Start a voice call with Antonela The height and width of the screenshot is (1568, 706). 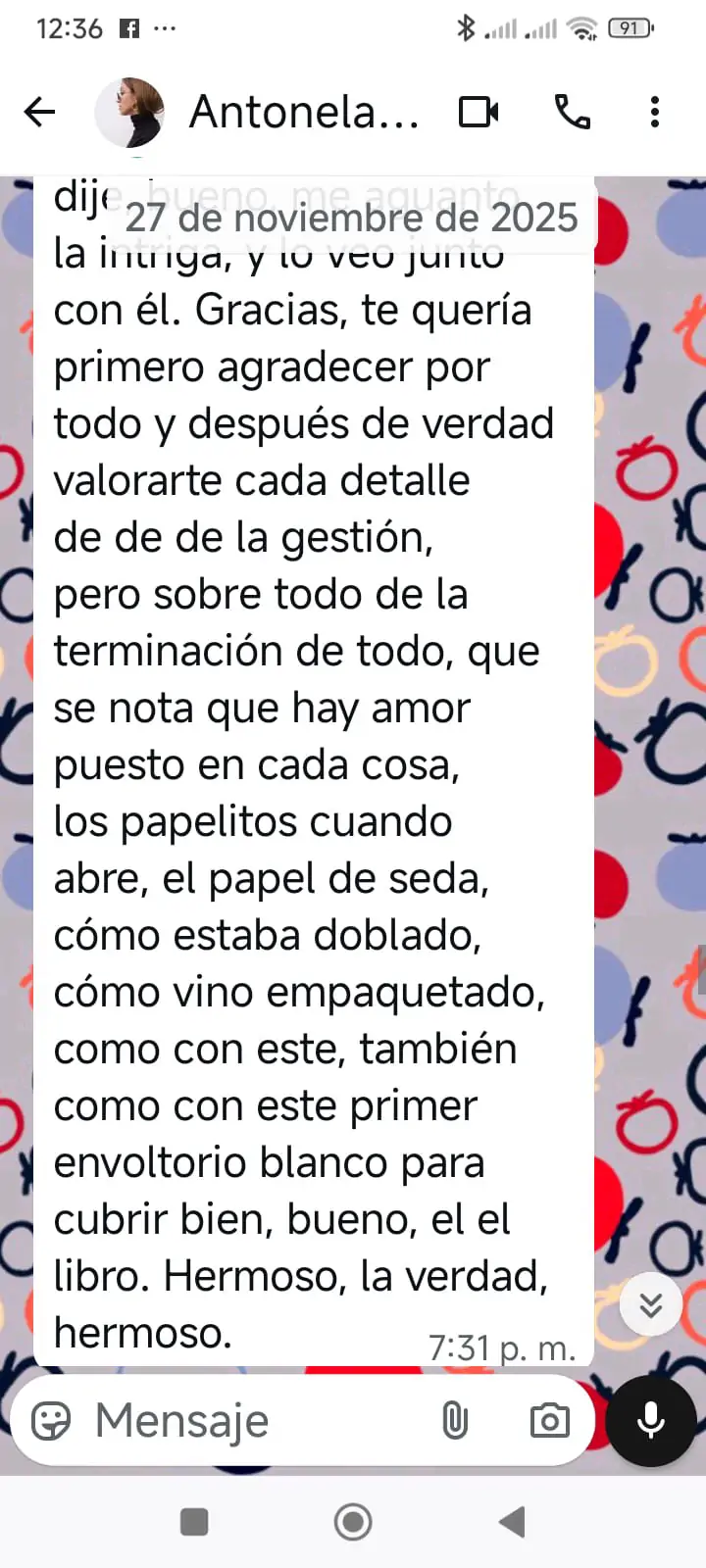573,112
